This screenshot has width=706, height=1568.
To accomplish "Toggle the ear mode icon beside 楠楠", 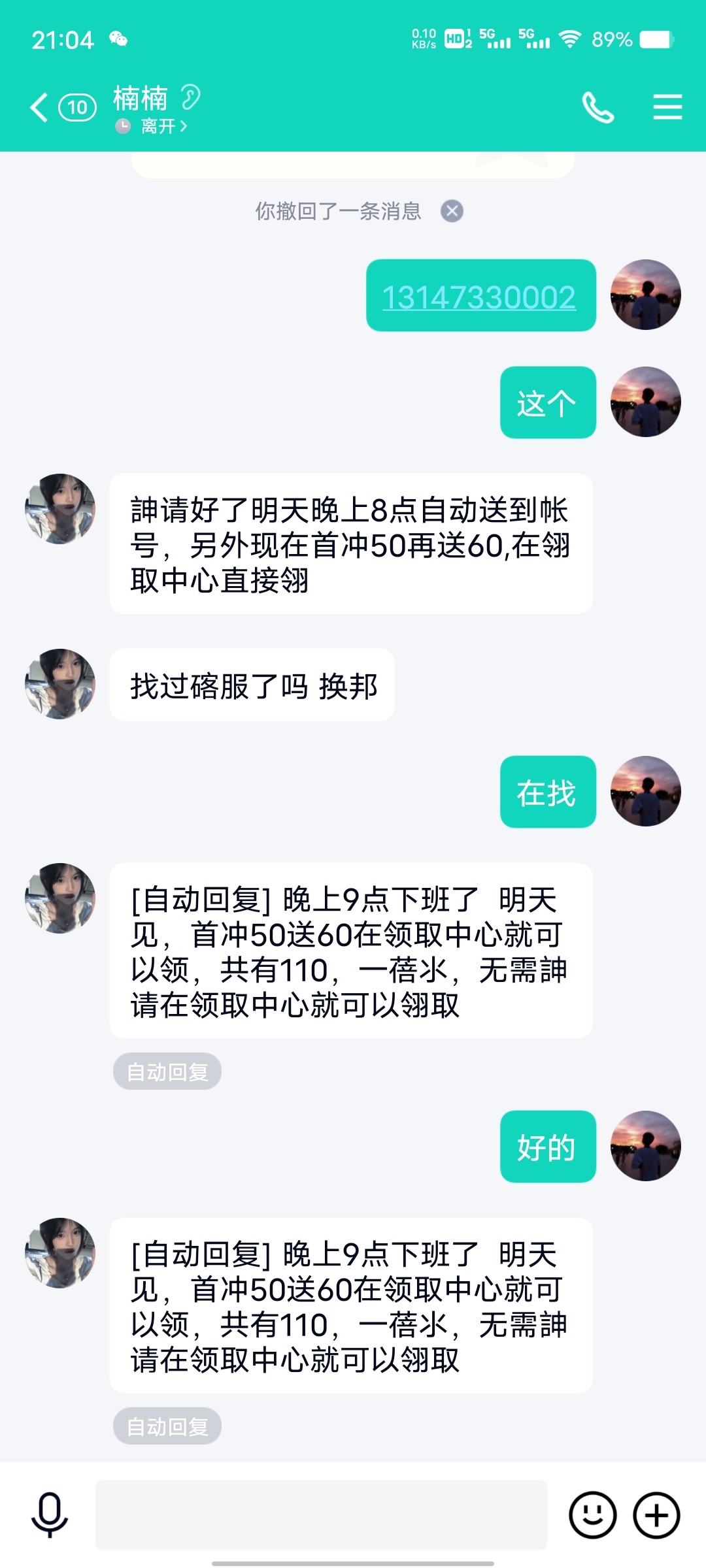I will (189, 95).
